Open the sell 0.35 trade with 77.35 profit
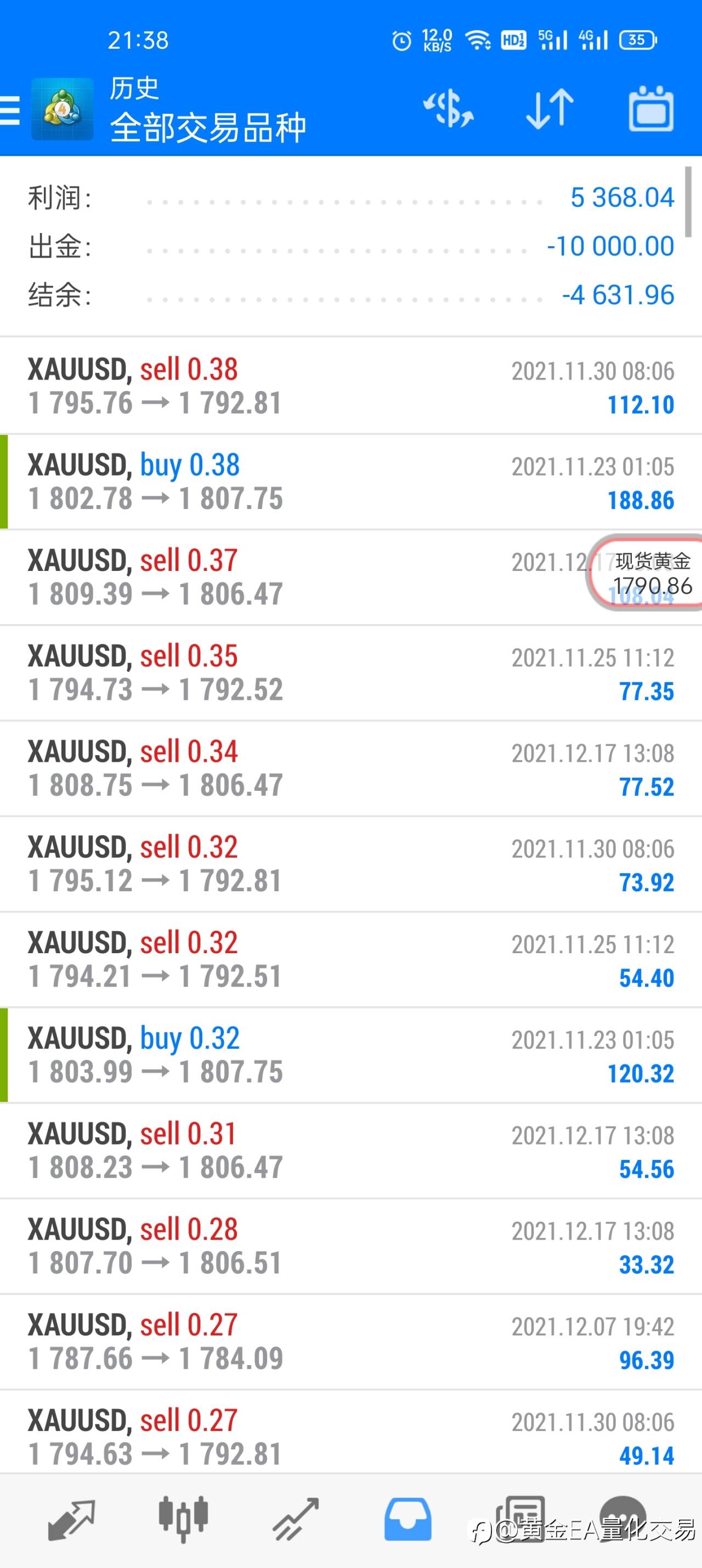The width and height of the screenshot is (702, 1568). (350, 672)
